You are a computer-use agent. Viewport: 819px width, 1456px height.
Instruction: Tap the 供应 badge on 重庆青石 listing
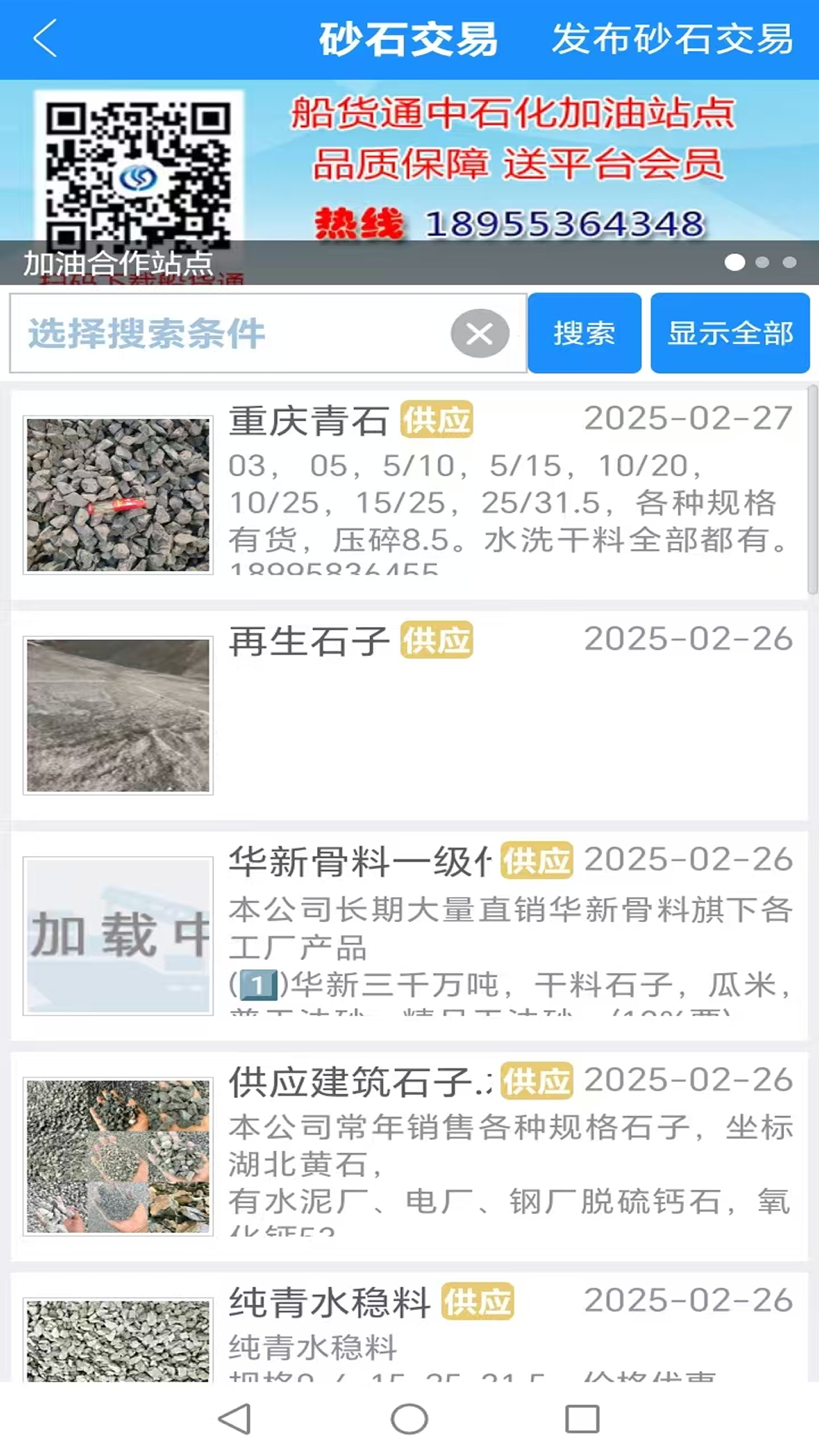click(x=437, y=420)
